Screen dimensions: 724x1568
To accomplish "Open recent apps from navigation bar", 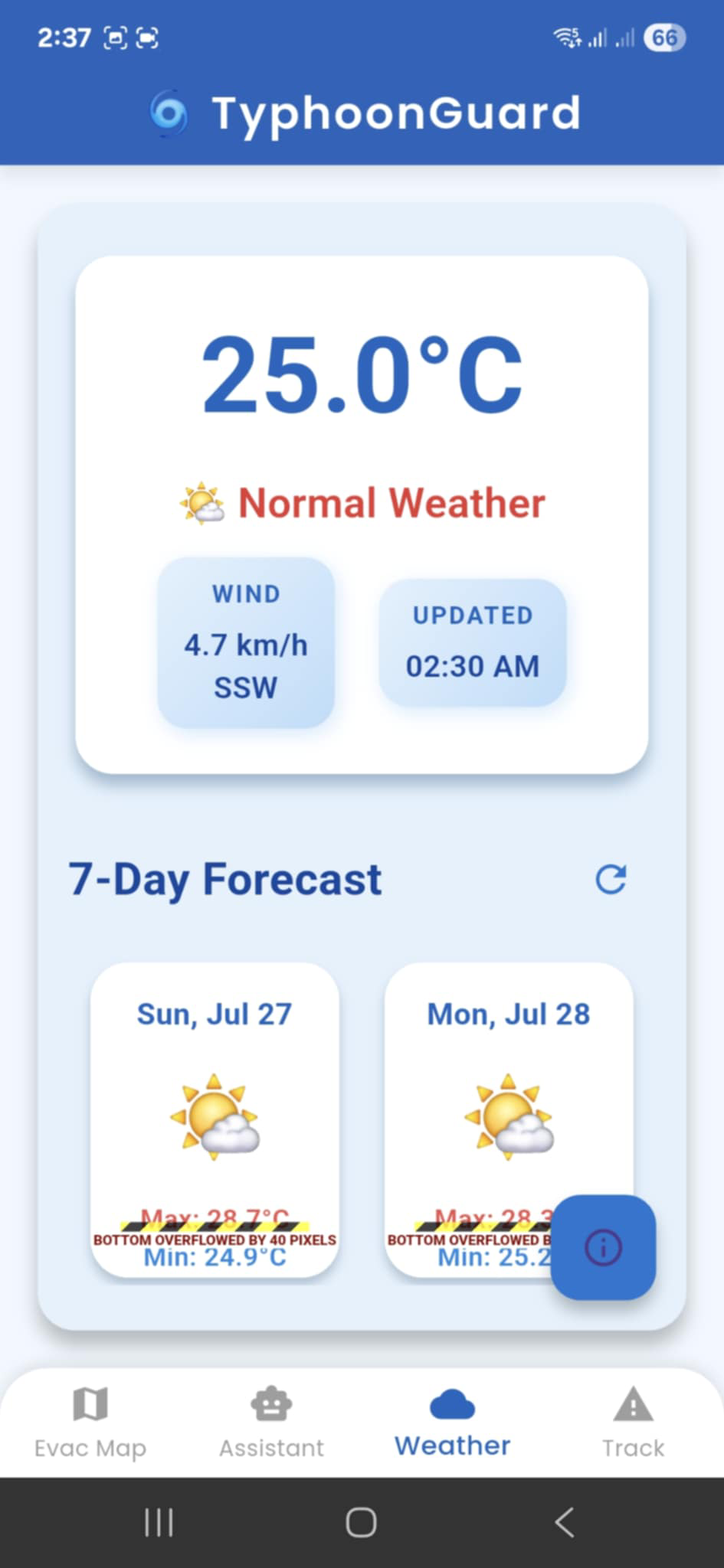I will tap(159, 1523).
